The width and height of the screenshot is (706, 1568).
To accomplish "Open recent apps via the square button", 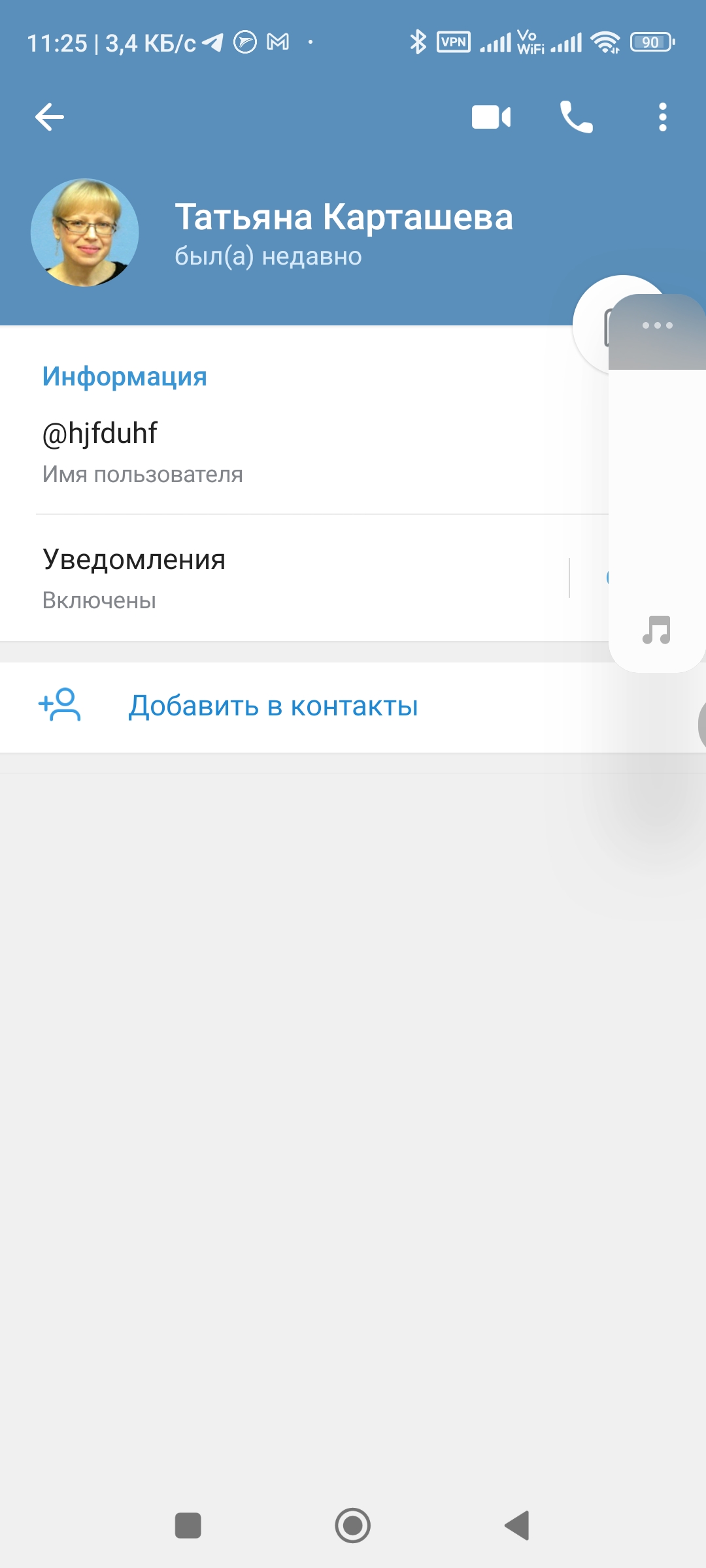I will coord(188,1526).
